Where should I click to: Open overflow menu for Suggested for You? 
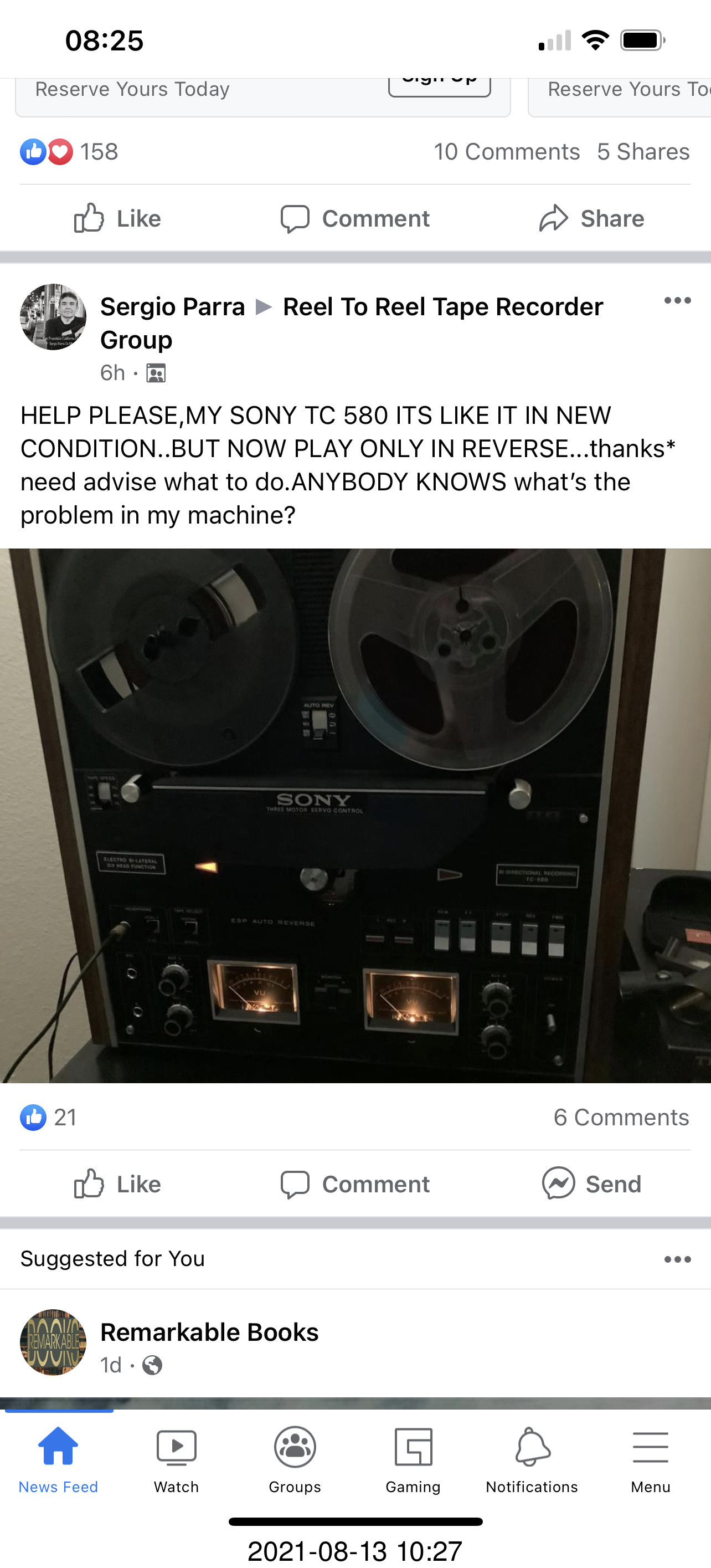point(677,1259)
